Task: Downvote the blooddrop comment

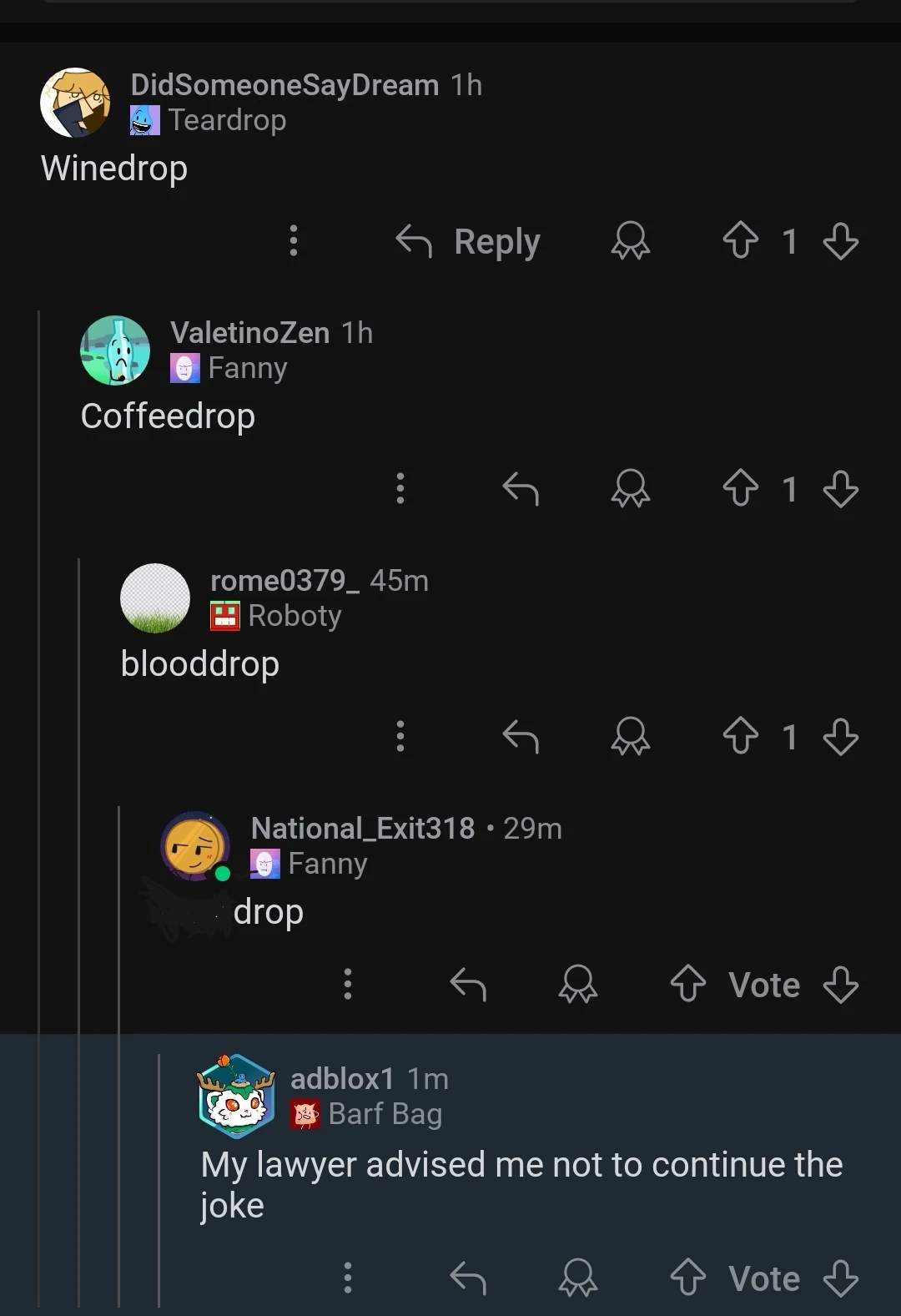Action: click(841, 738)
